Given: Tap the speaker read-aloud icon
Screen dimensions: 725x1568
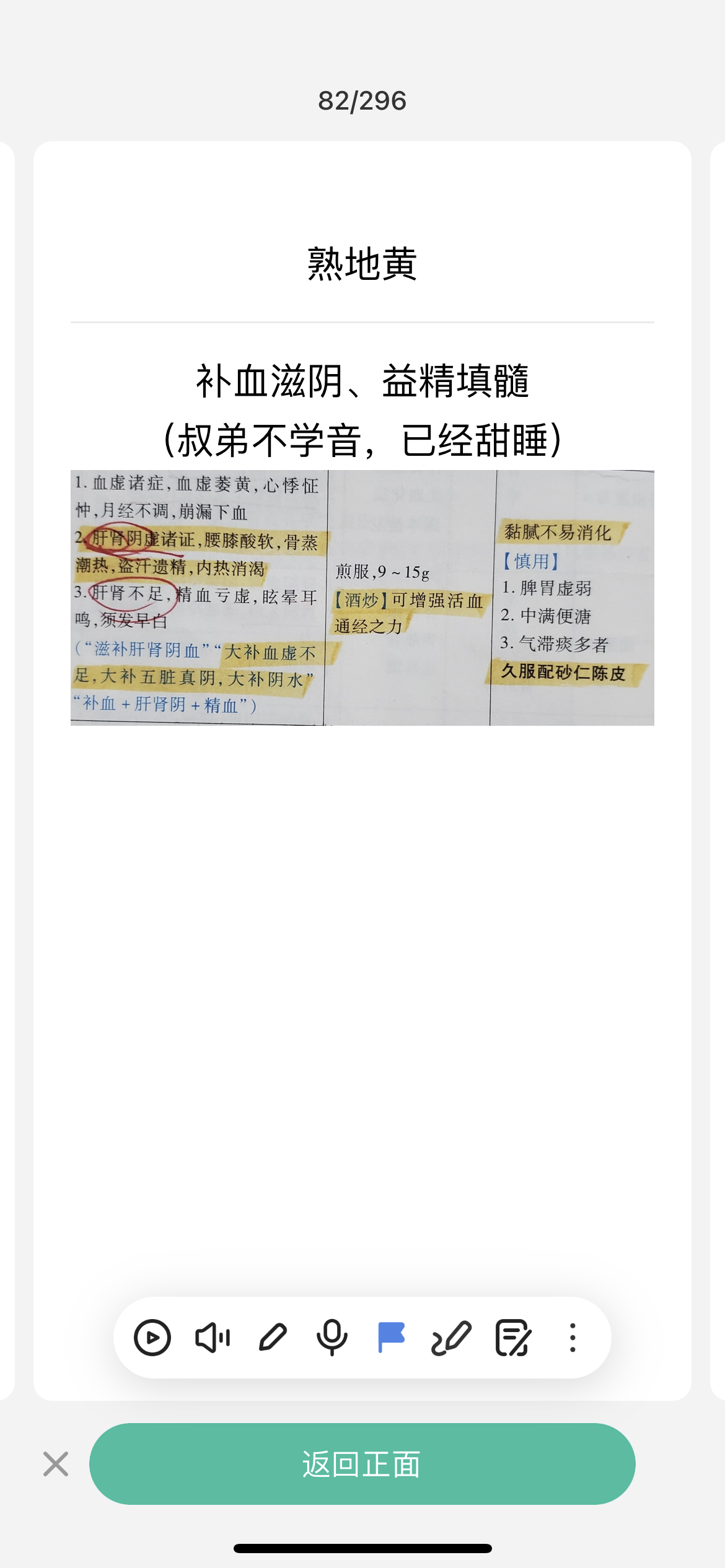Looking at the screenshot, I should tap(213, 1338).
